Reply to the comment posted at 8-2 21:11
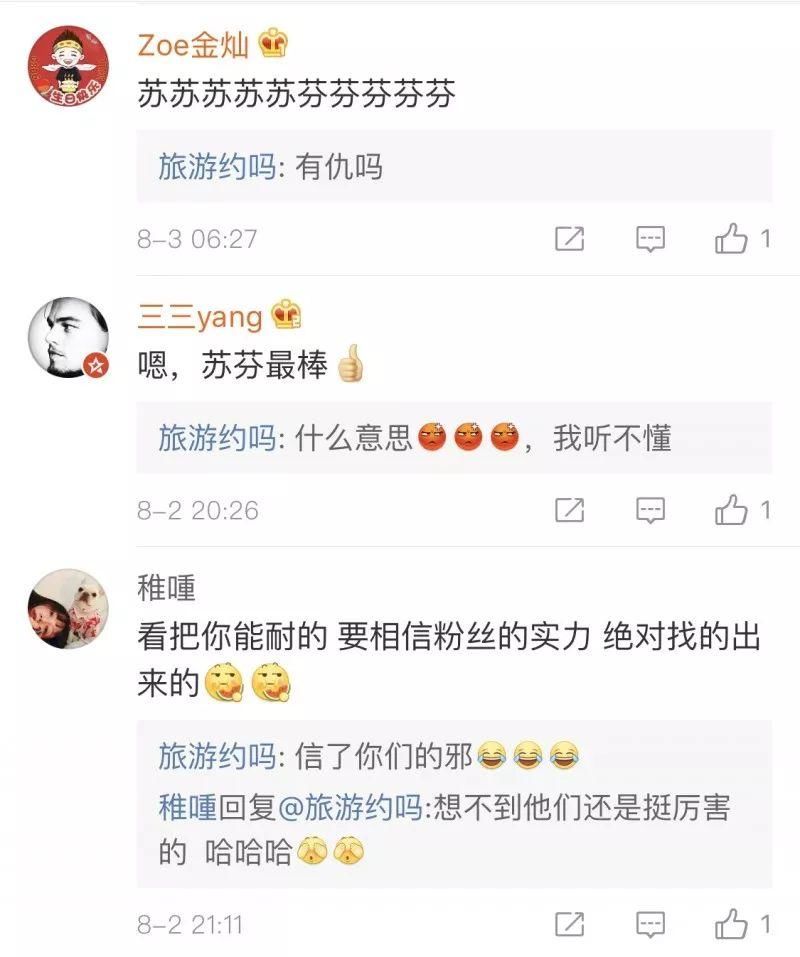Image resolution: width=800 pixels, height=957 pixels. point(651,922)
